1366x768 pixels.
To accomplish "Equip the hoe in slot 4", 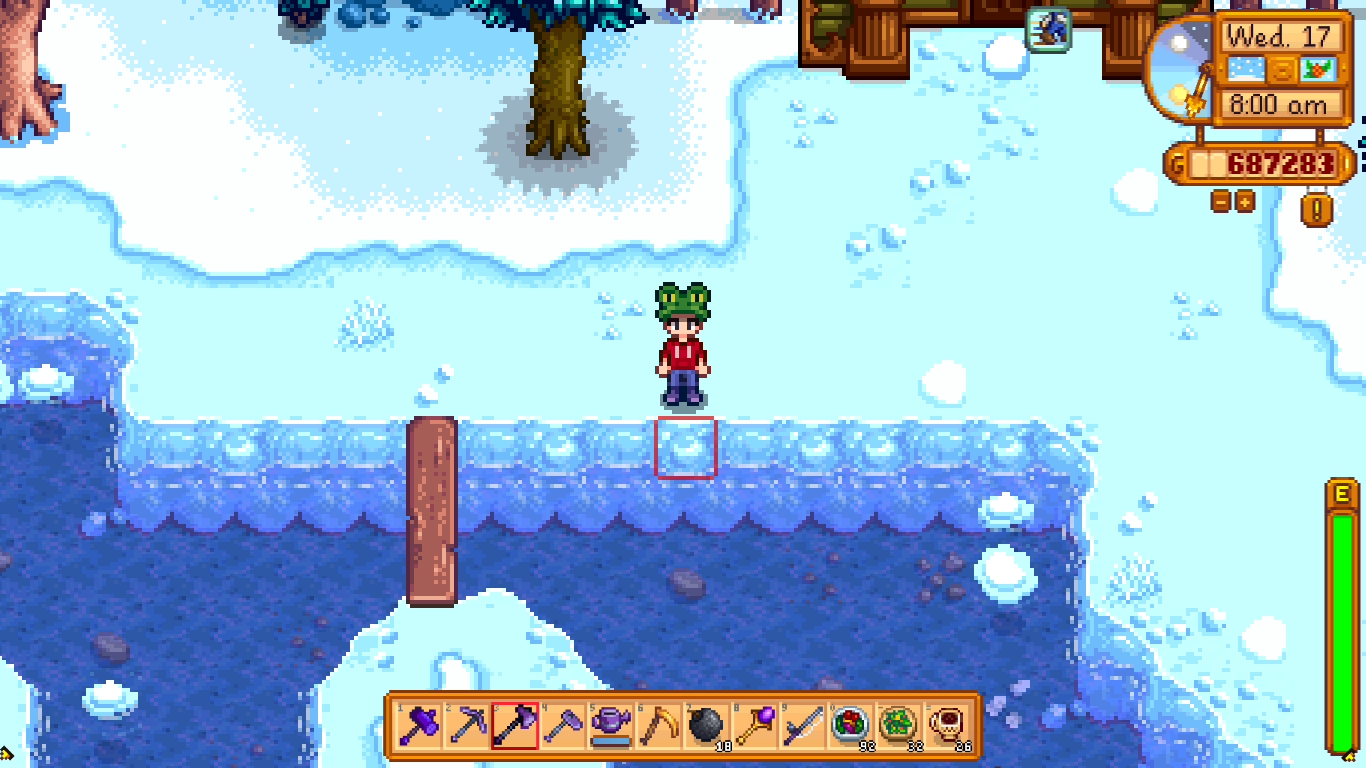I will (563, 726).
